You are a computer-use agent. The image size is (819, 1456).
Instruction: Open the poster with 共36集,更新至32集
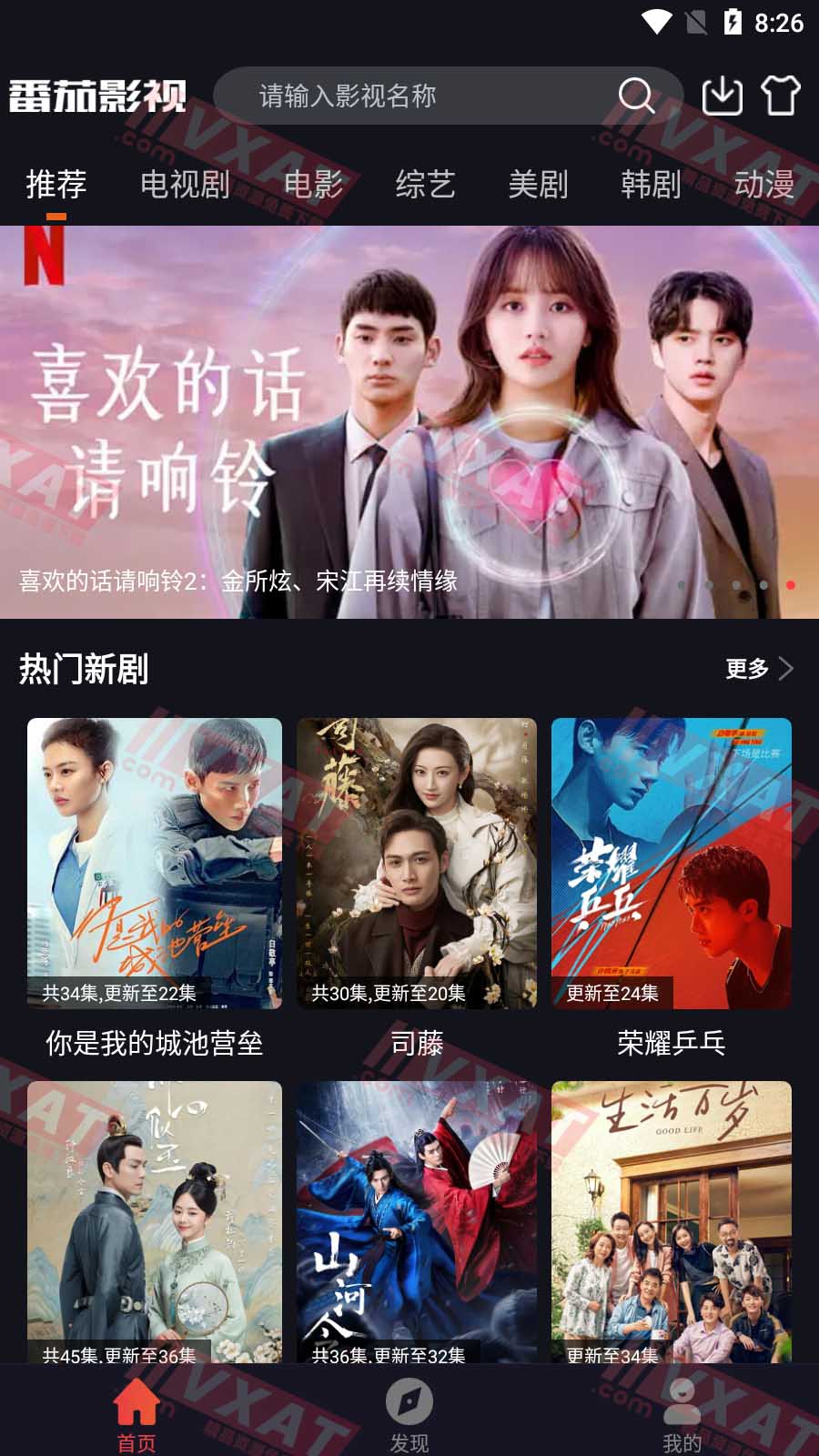[416, 1221]
